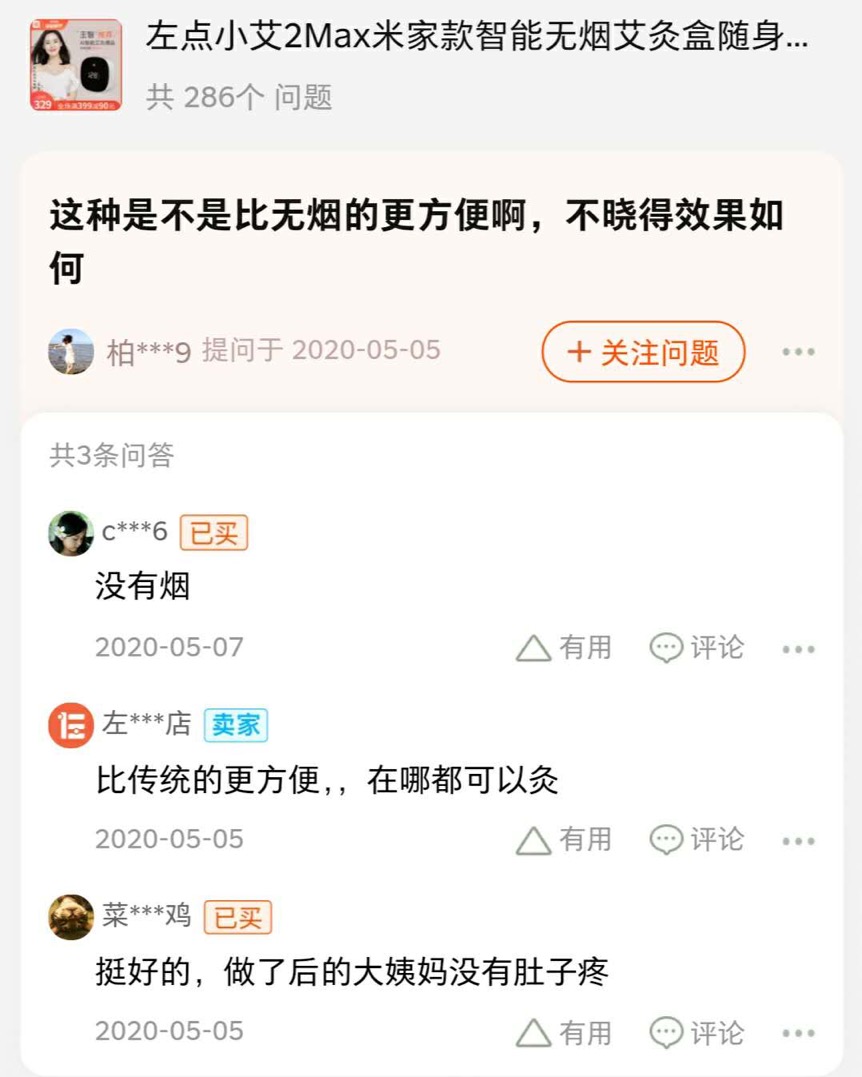View c***6's profile avatar

[x=71, y=533]
